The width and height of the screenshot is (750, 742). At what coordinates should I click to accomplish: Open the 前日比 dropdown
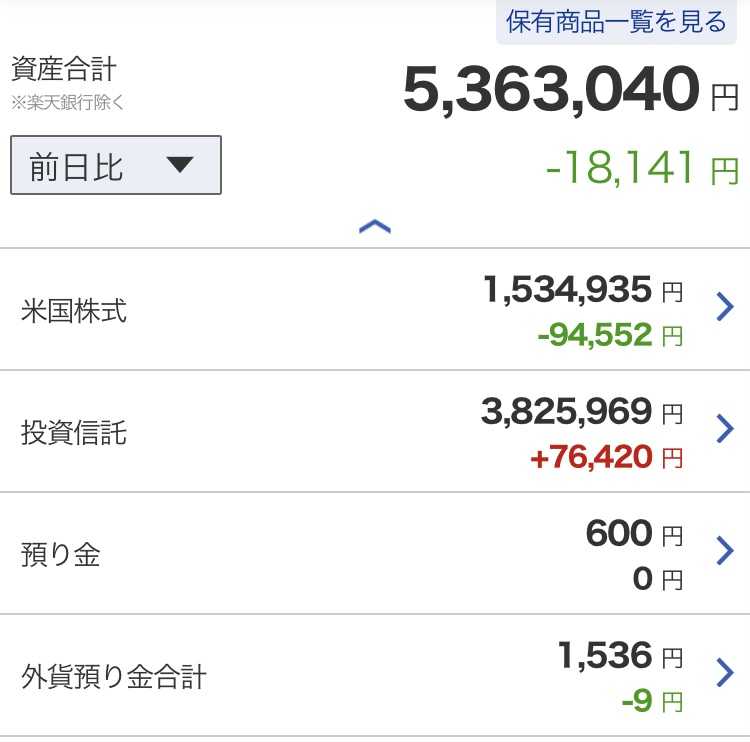coord(116,165)
